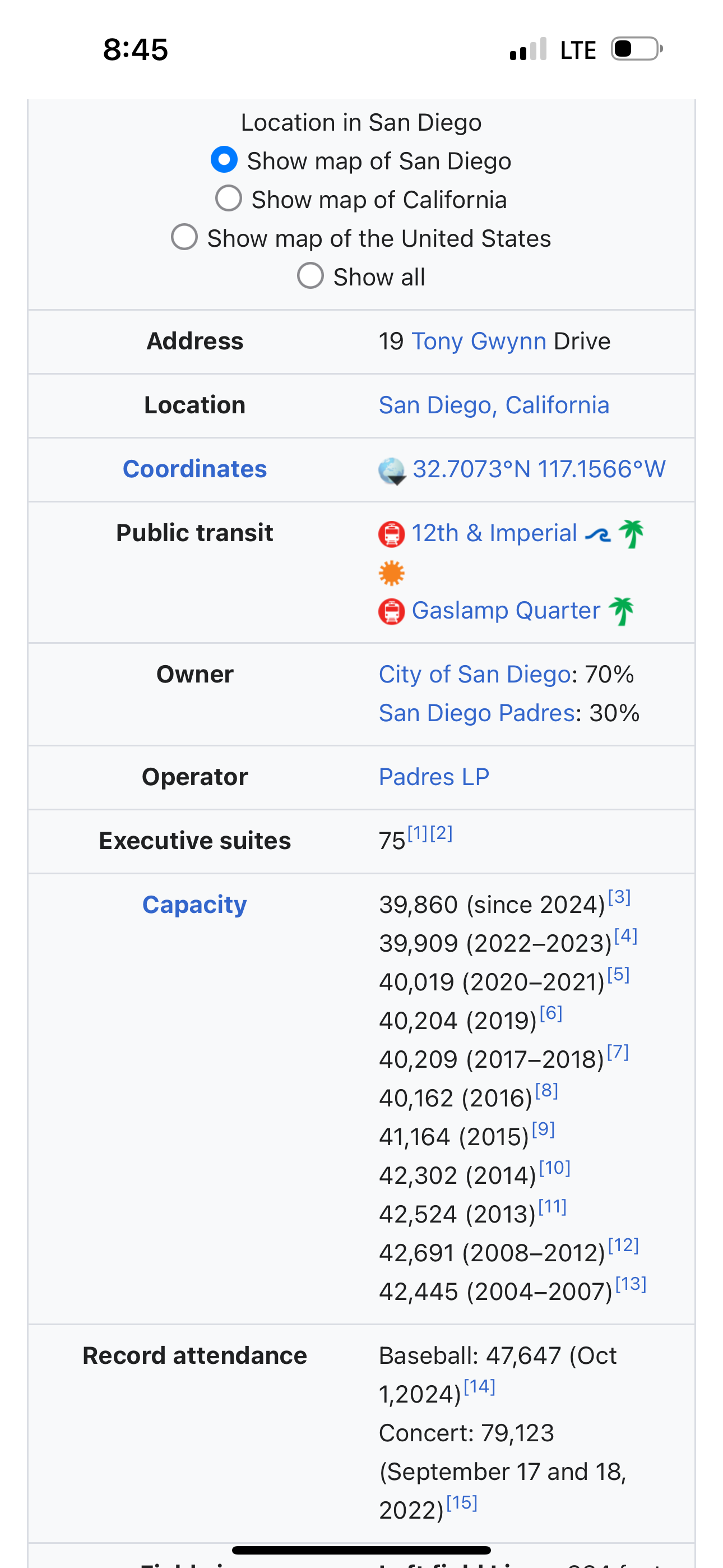Image resolution: width=723 pixels, height=1568 pixels.
Task: Open the Tony Gwynn link
Action: pyautogui.click(x=479, y=341)
